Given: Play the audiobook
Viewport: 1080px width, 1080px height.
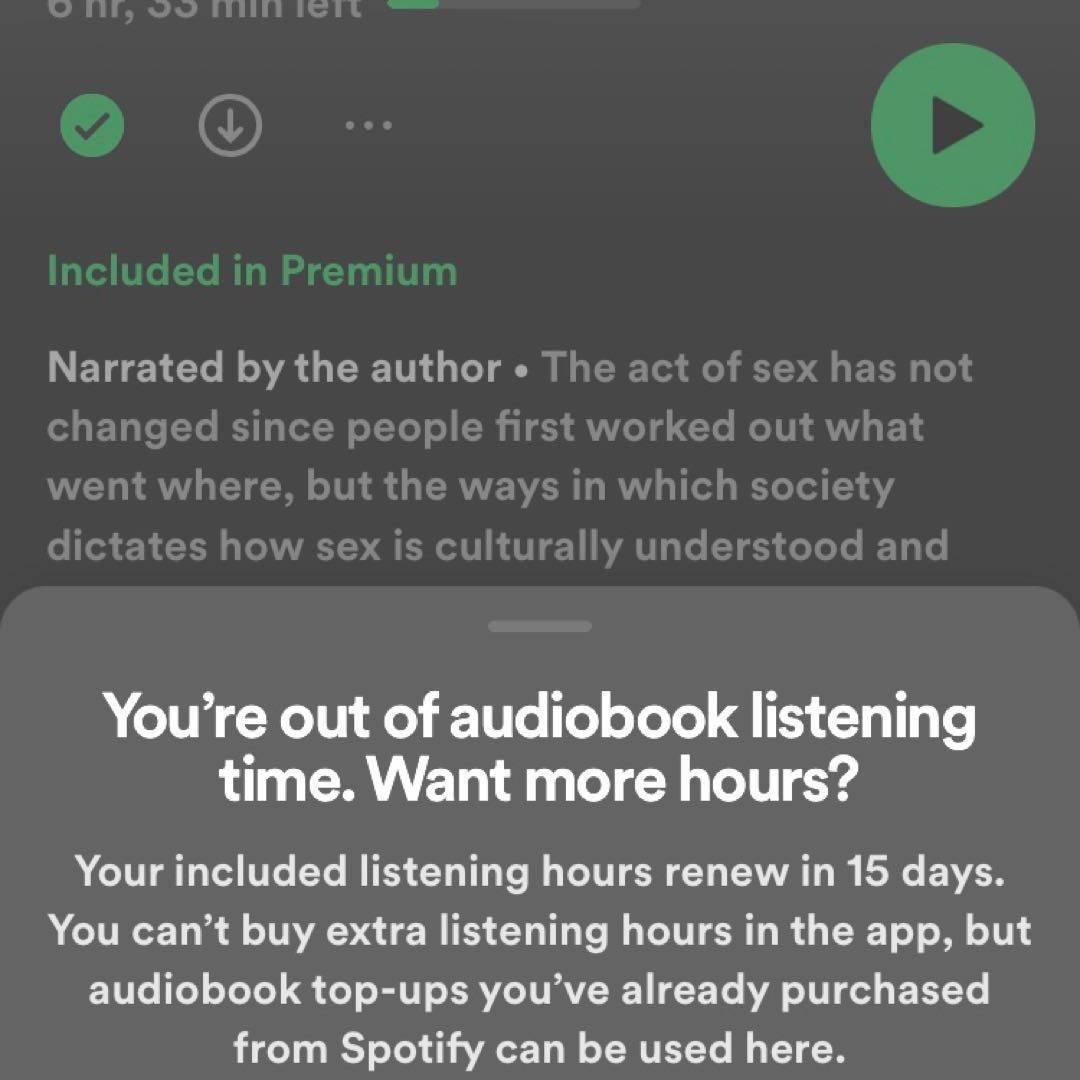Looking at the screenshot, I should pyautogui.click(x=952, y=126).
